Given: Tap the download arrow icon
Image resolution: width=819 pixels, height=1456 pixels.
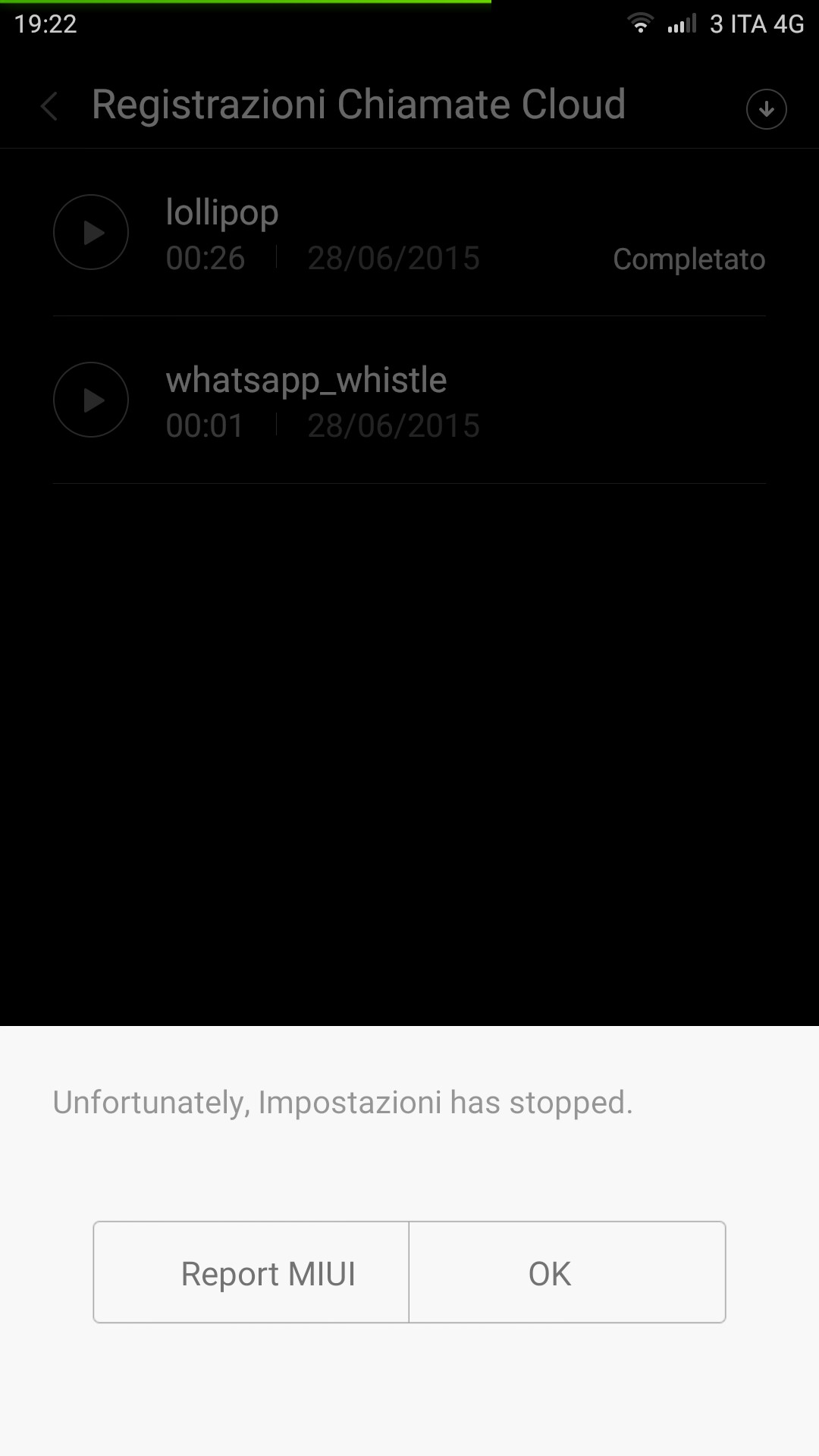Looking at the screenshot, I should tap(766, 109).
